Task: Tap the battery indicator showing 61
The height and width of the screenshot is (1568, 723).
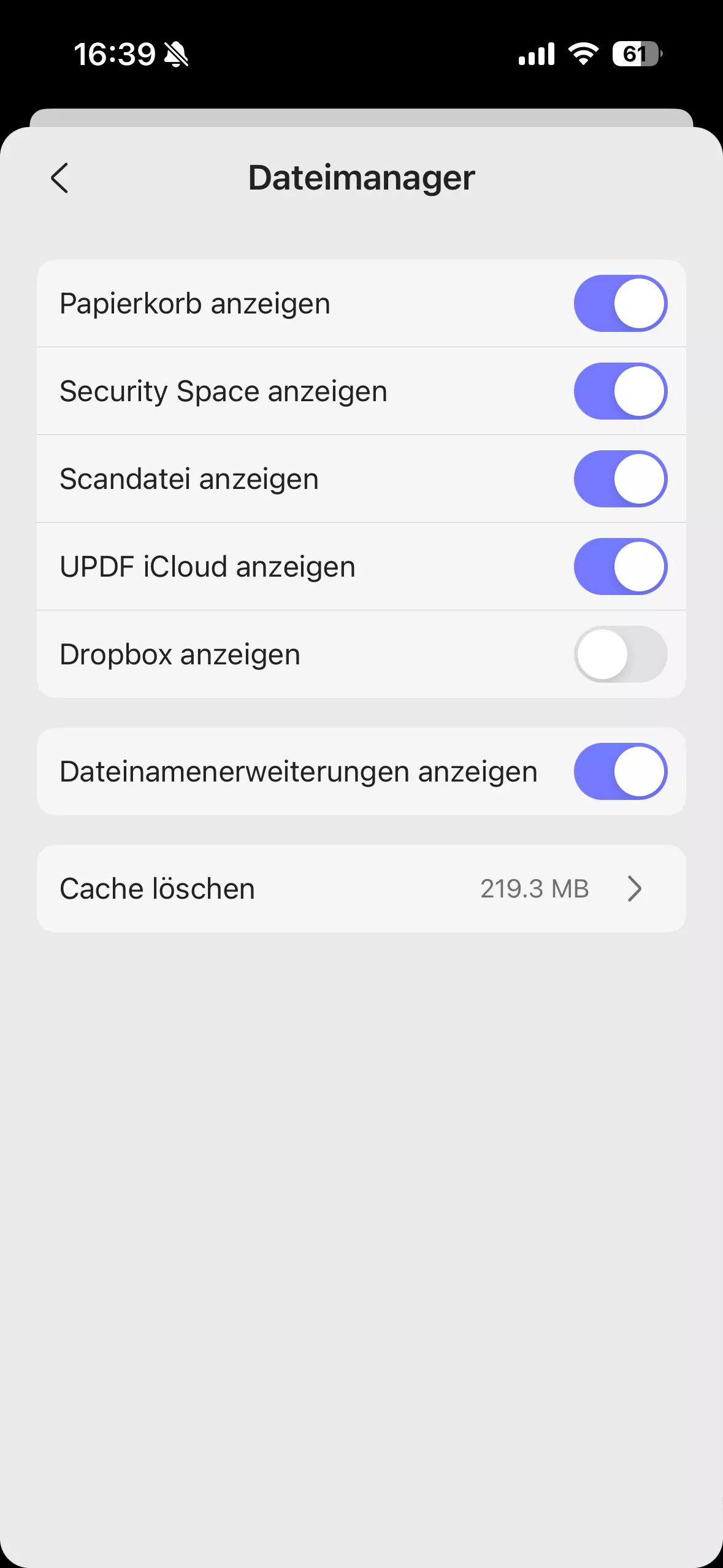Action: tap(636, 55)
